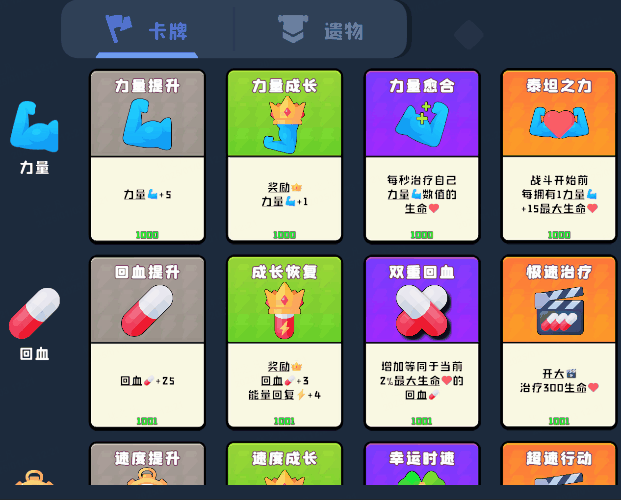The width and height of the screenshot is (621, 500).
Task: Select the 成长恢复 card
Action: click(284, 342)
